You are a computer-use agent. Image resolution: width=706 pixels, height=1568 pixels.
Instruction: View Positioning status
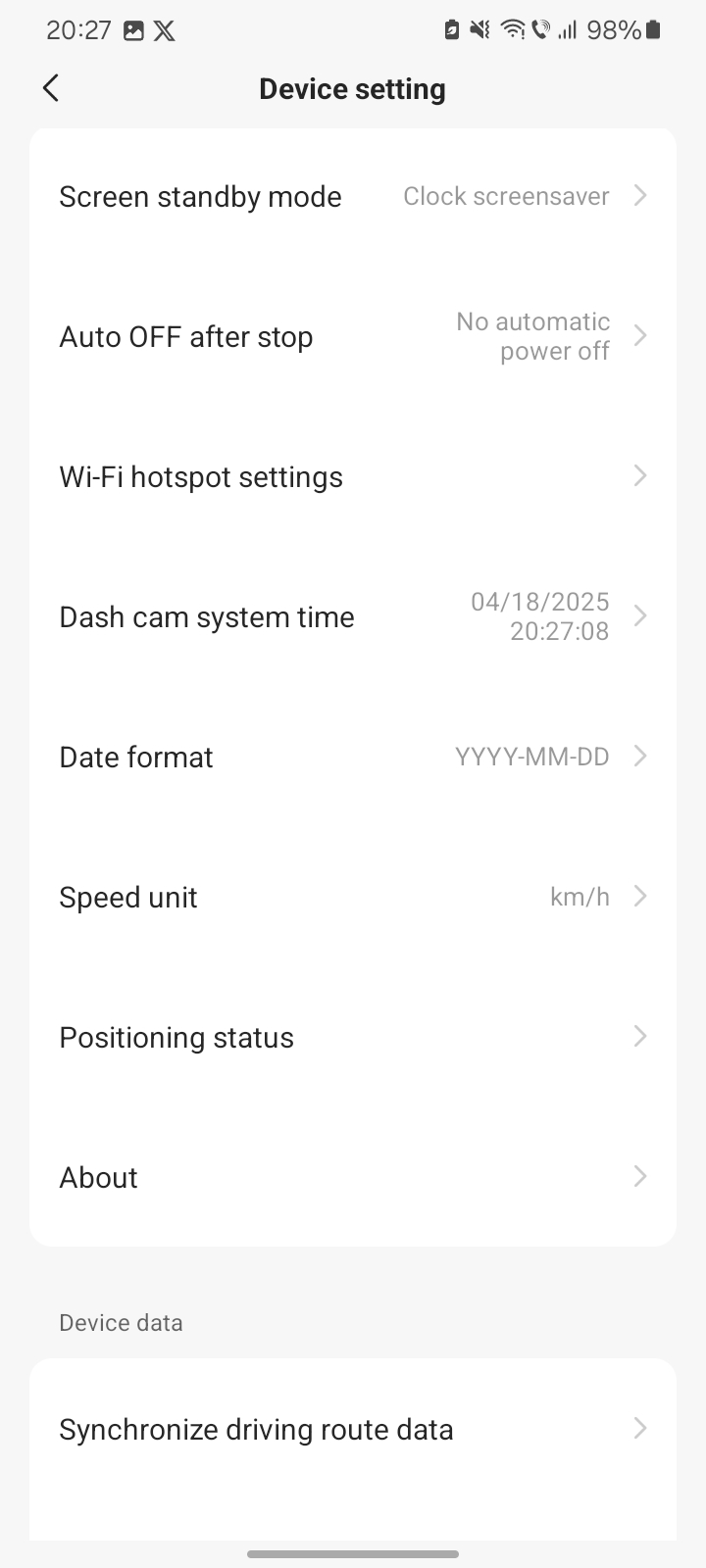tap(353, 1038)
